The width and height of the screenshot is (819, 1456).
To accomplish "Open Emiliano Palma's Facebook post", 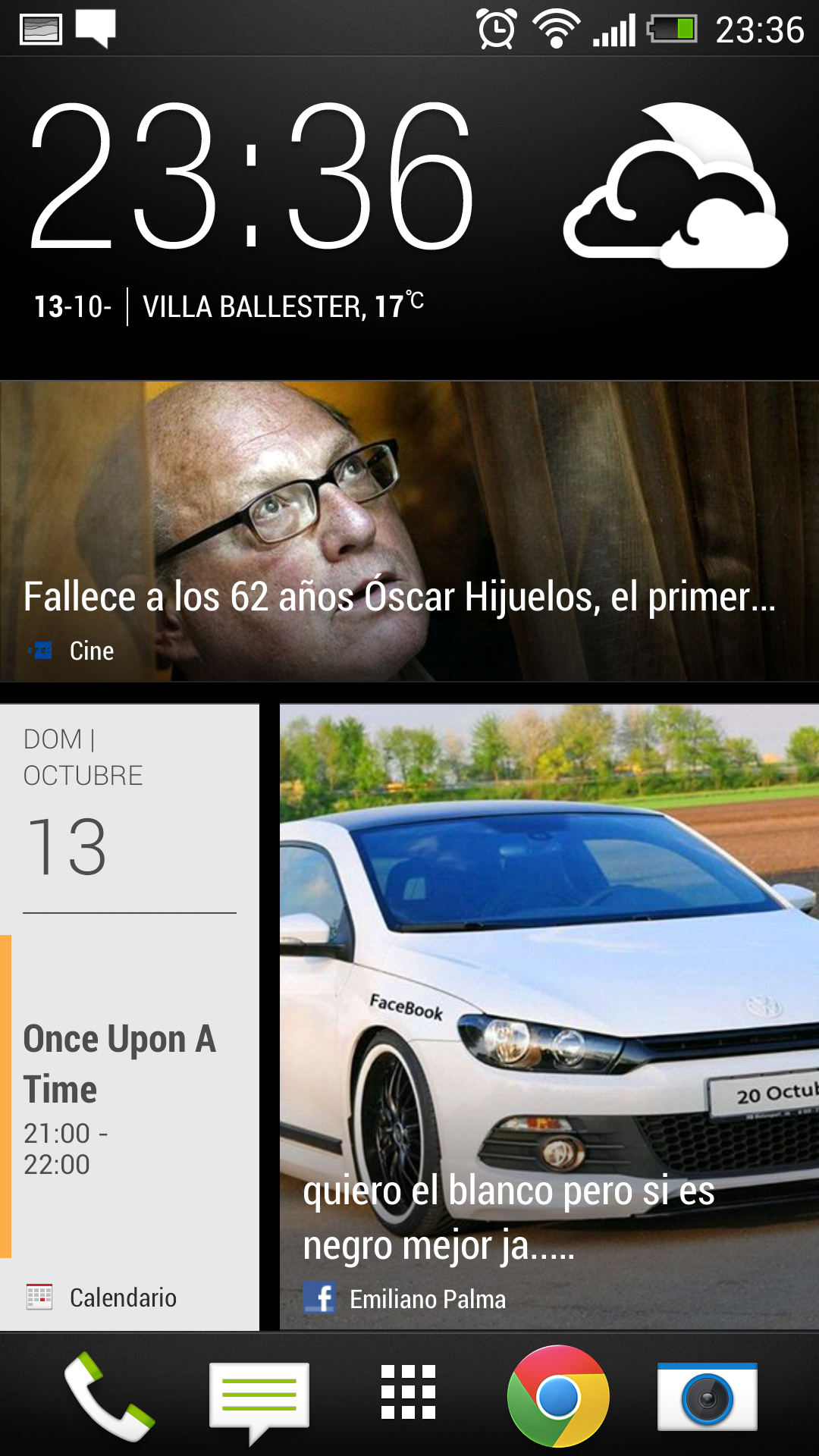I will tap(549, 1017).
